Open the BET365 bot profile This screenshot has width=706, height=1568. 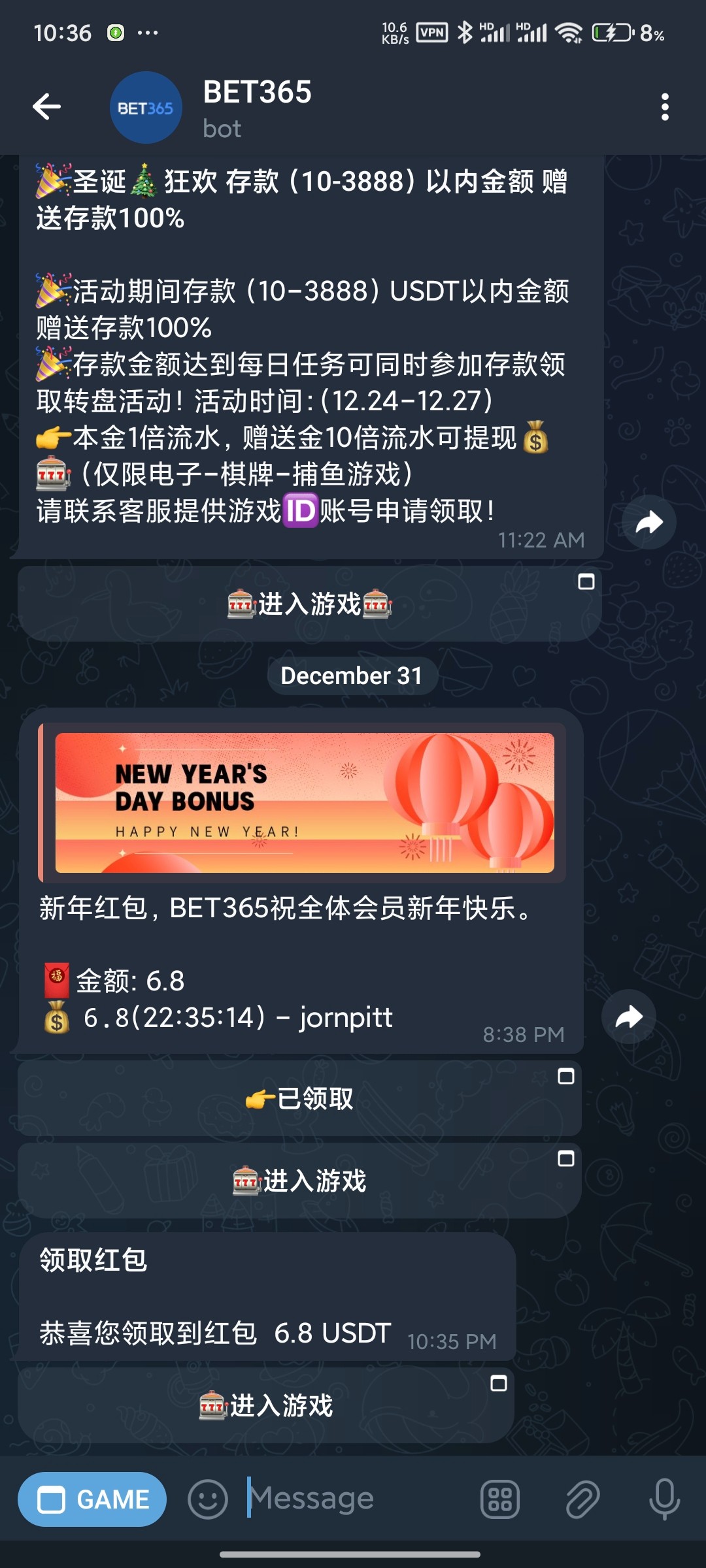click(x=145, y=108)
